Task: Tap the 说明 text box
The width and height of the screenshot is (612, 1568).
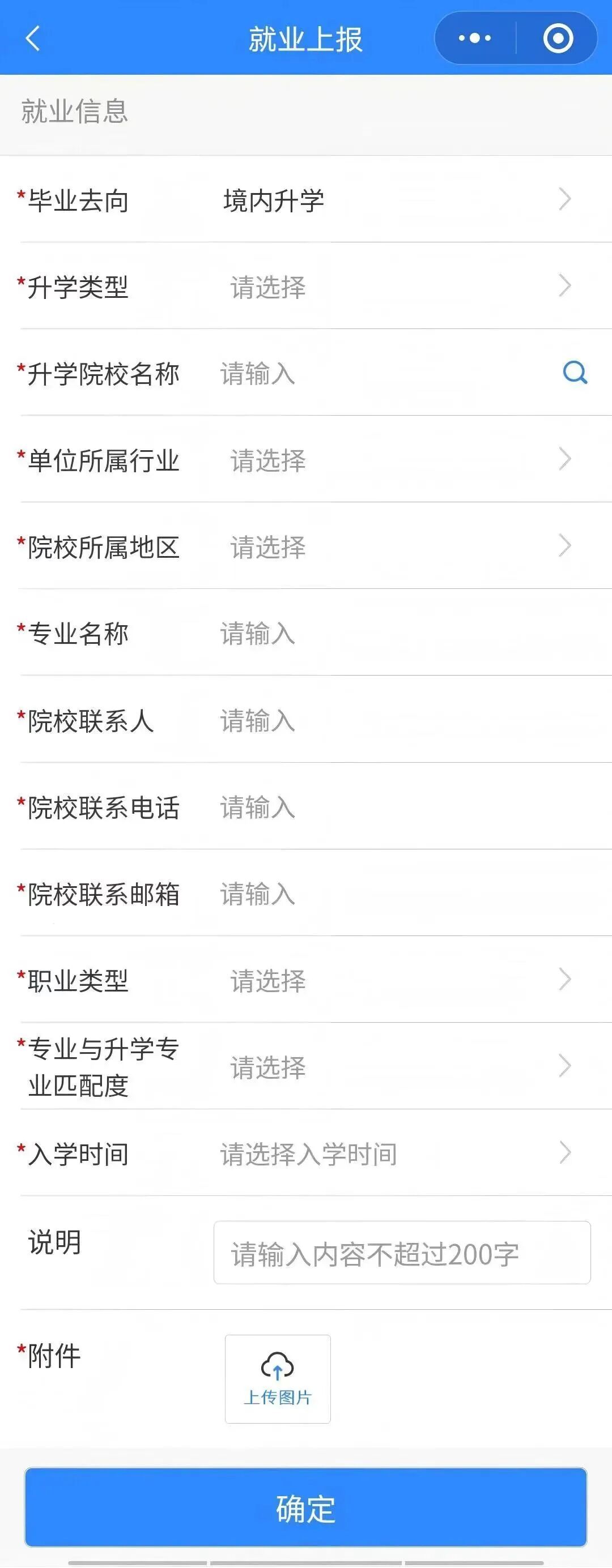Action: (402, 1254)
